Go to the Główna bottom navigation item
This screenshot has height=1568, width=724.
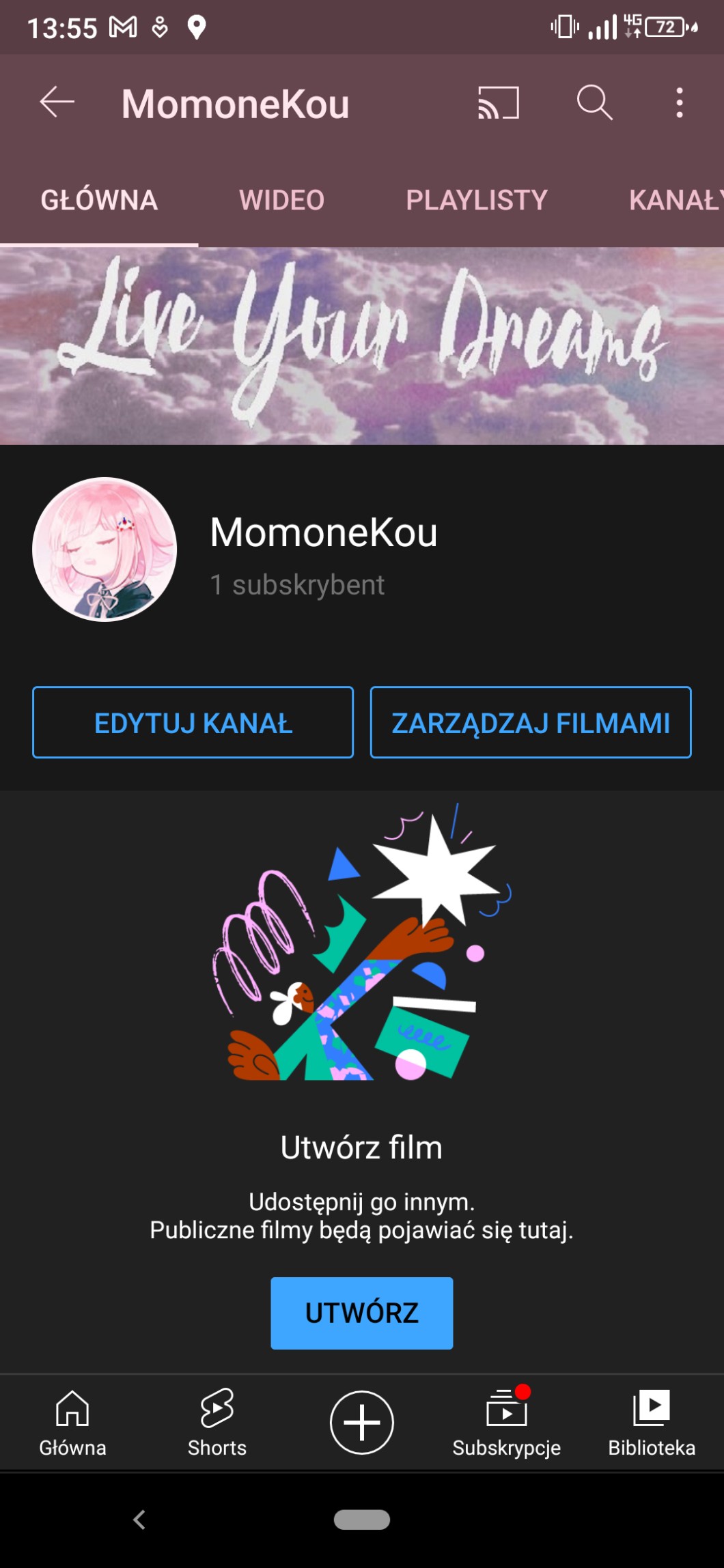72,1423
